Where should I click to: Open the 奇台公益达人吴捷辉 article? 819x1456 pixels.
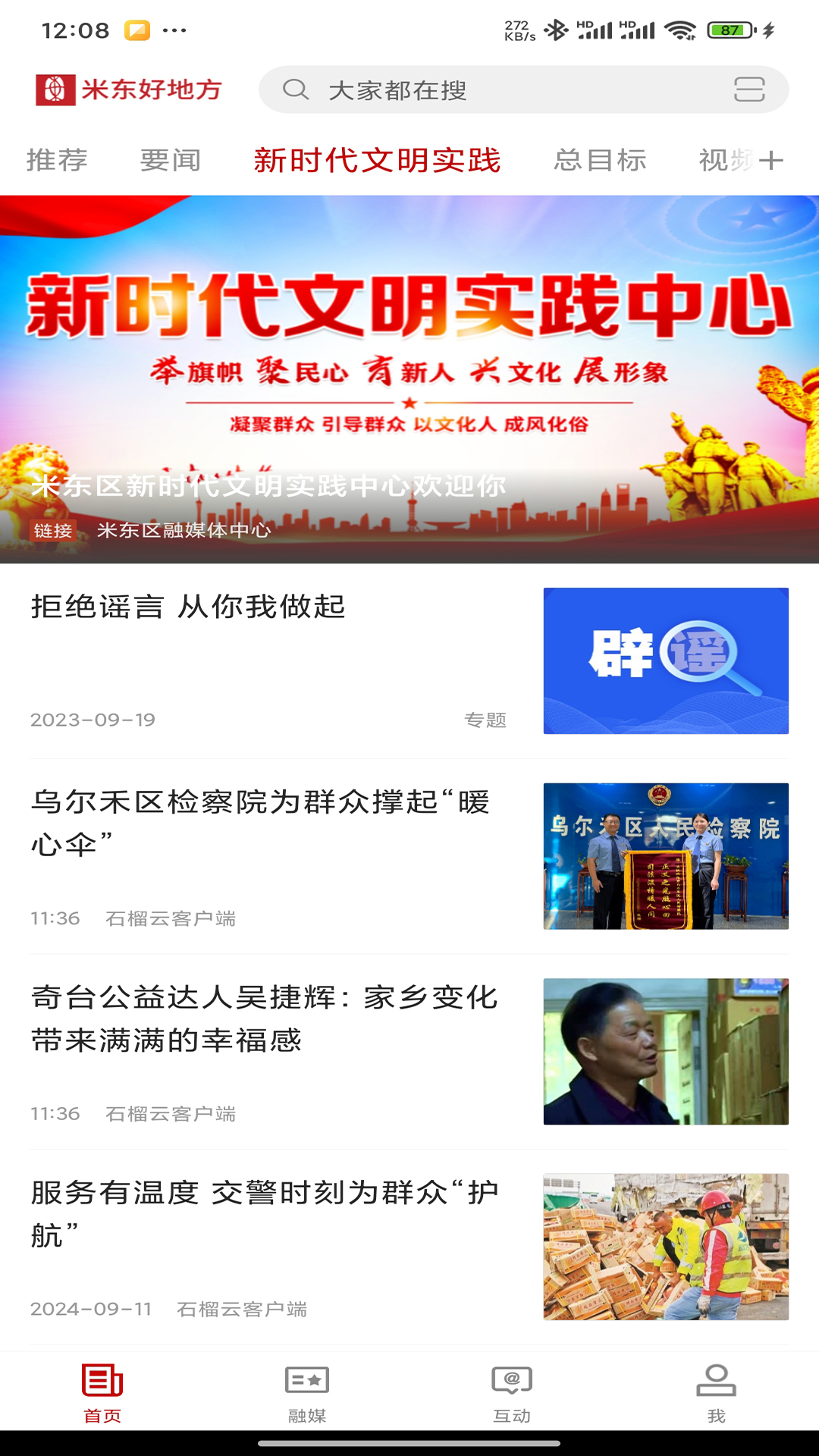pos(409,1051)
